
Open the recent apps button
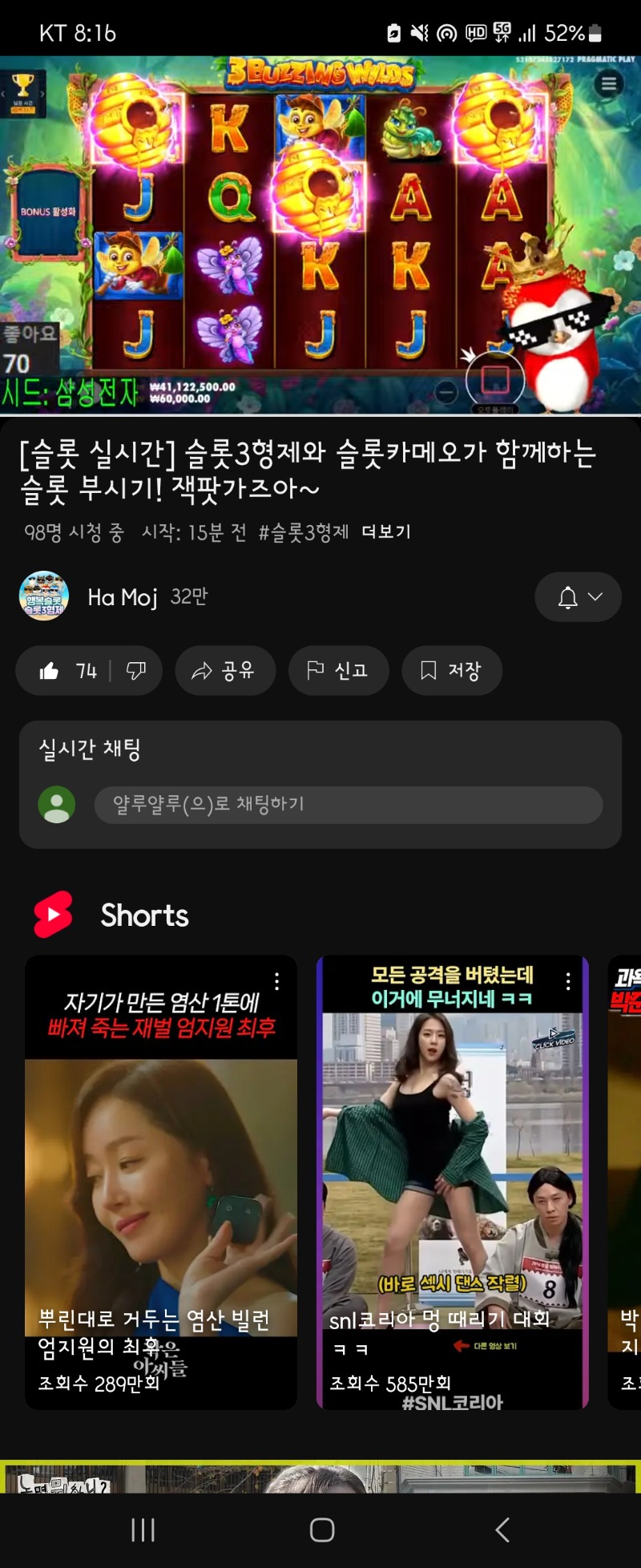click(x=143, y=1530)
